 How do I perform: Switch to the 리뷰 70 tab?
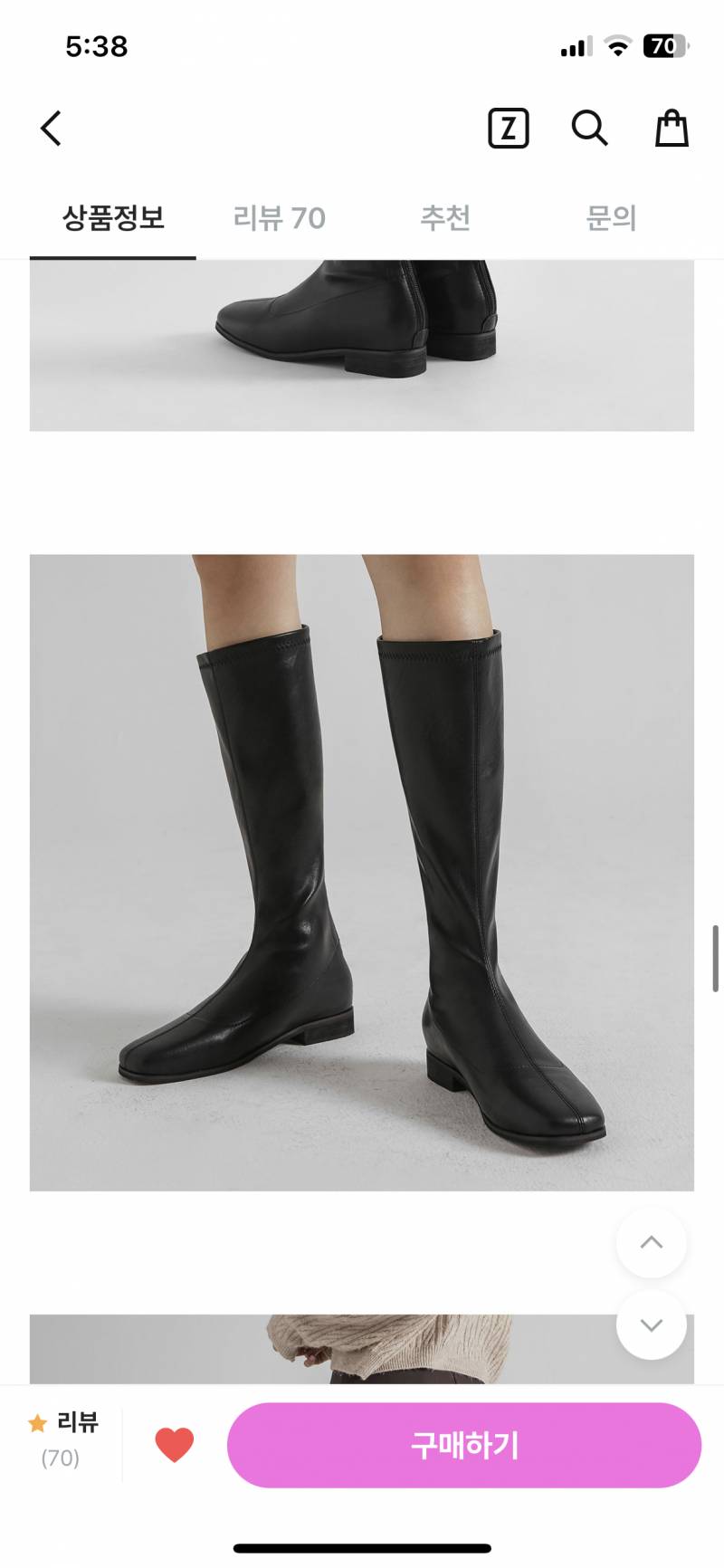[x=279, y=218]
